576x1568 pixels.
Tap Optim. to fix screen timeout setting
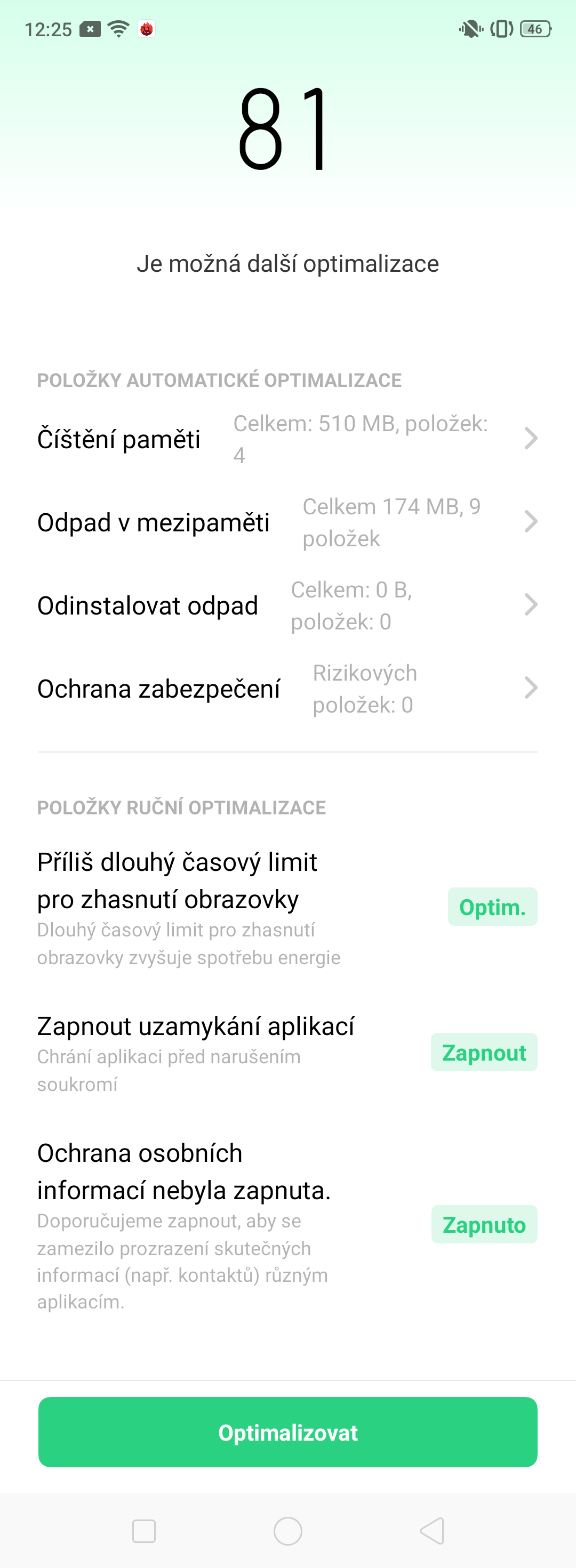click(493, 907)
